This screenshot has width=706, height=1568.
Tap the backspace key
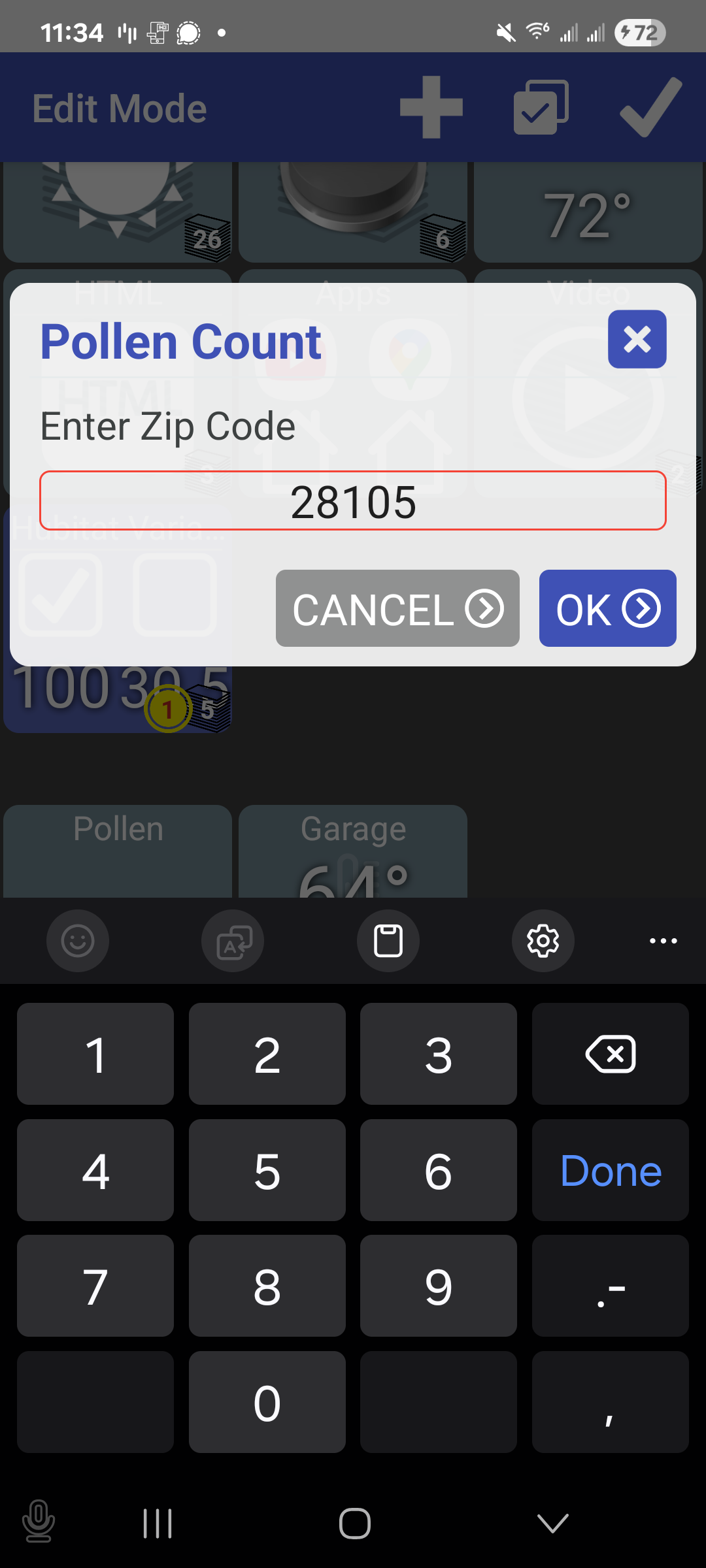610,1054
